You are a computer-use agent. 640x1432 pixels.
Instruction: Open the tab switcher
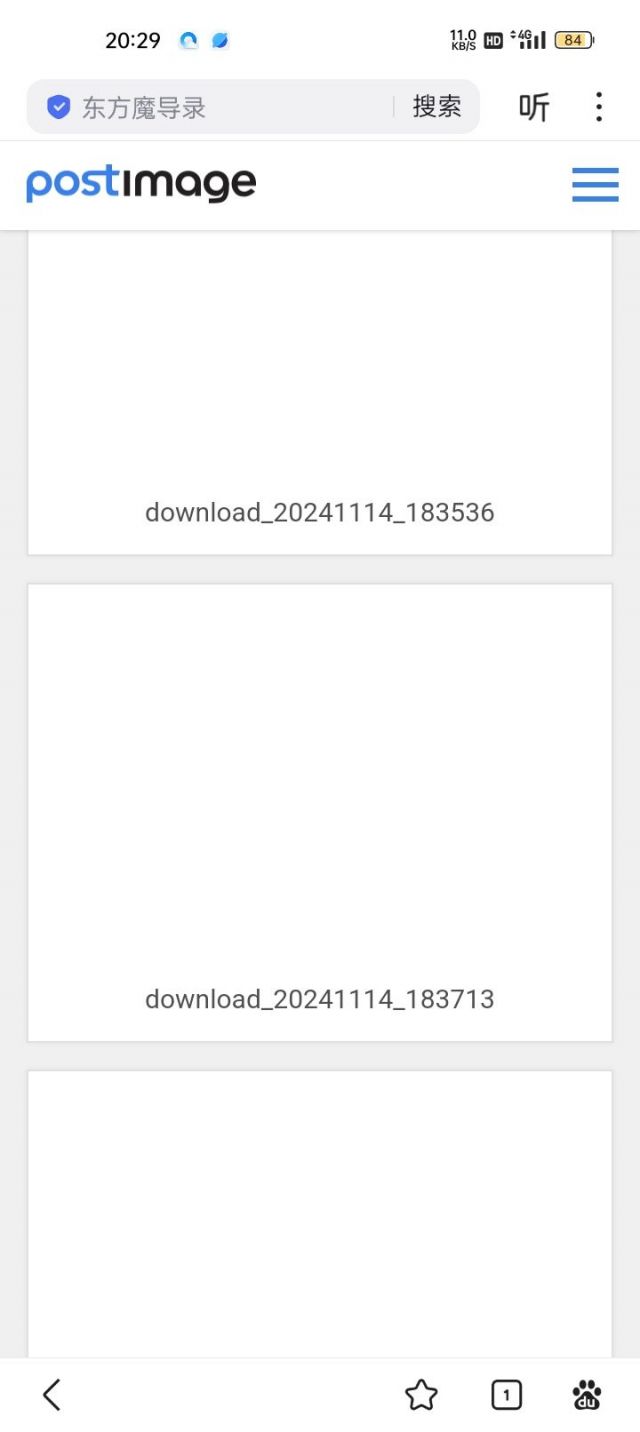tap(506, 1395)
